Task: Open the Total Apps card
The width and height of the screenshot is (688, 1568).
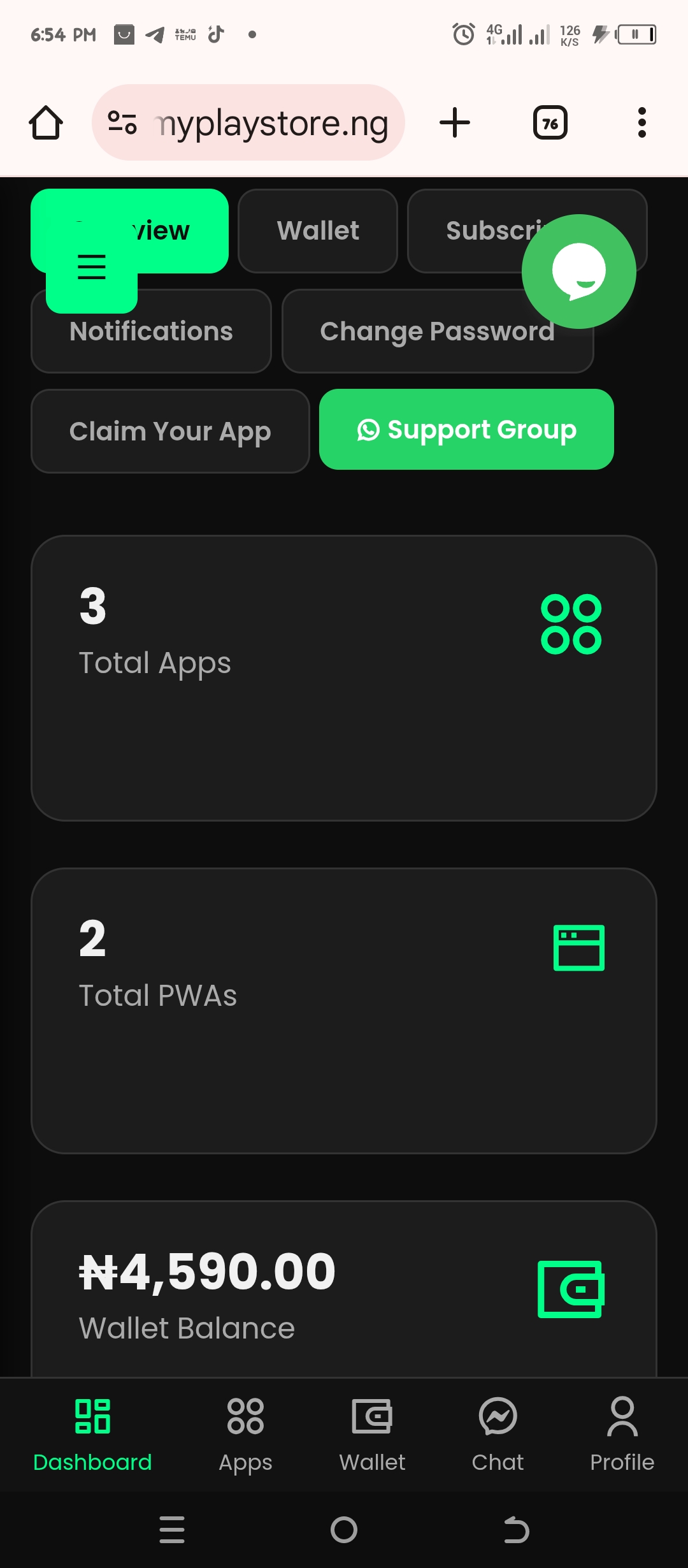Action: [x=344, y=678]
